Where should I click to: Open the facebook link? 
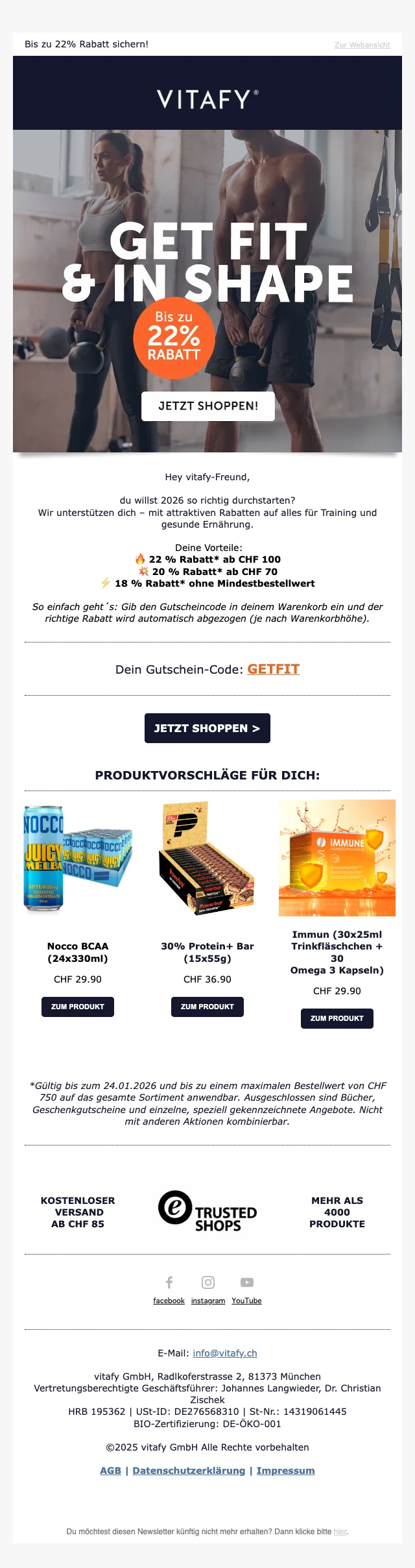point(169,1301)
